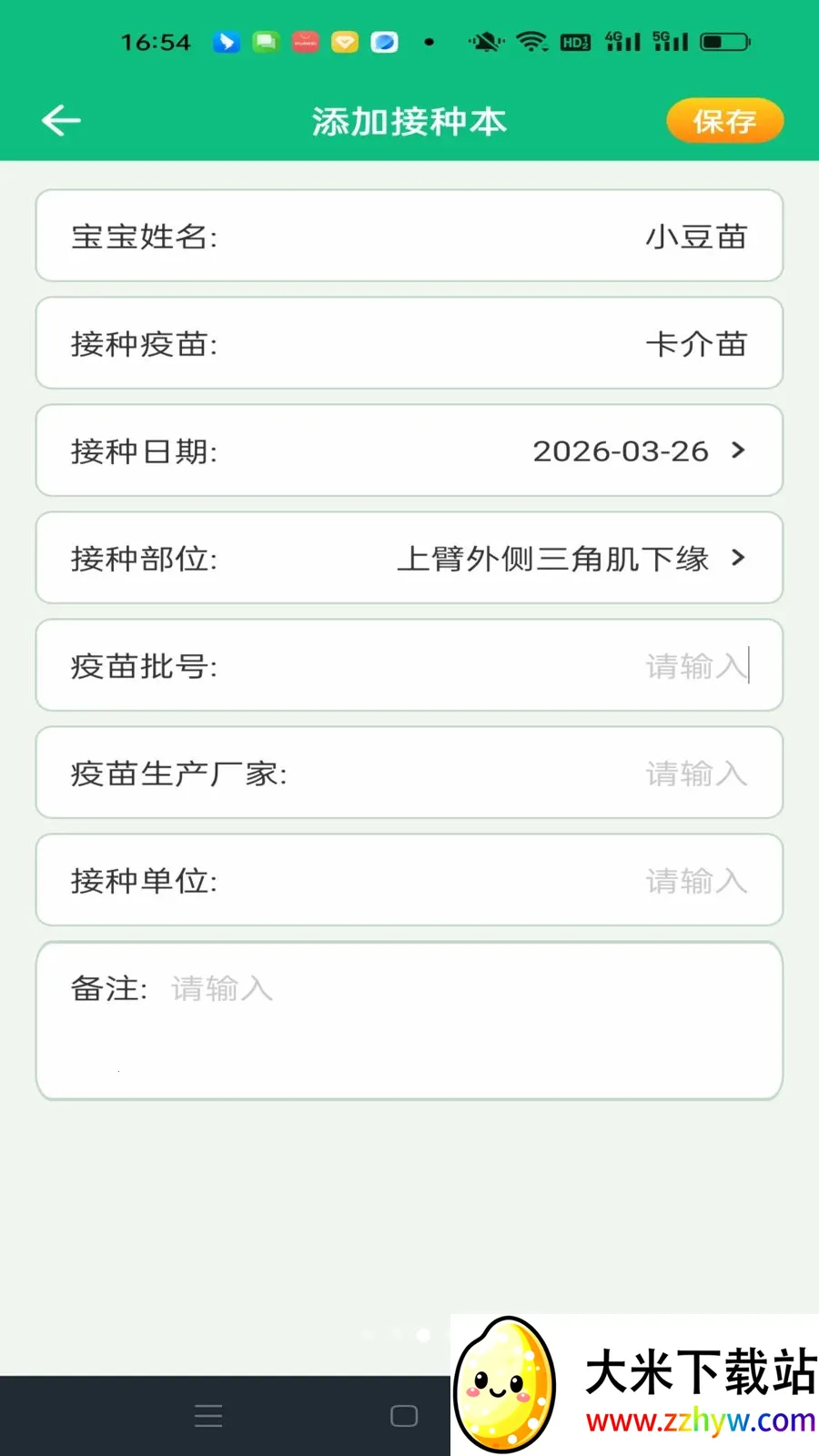Add a note in 备注 field
Screen dimensions: 819x1456
[409, 1021]
